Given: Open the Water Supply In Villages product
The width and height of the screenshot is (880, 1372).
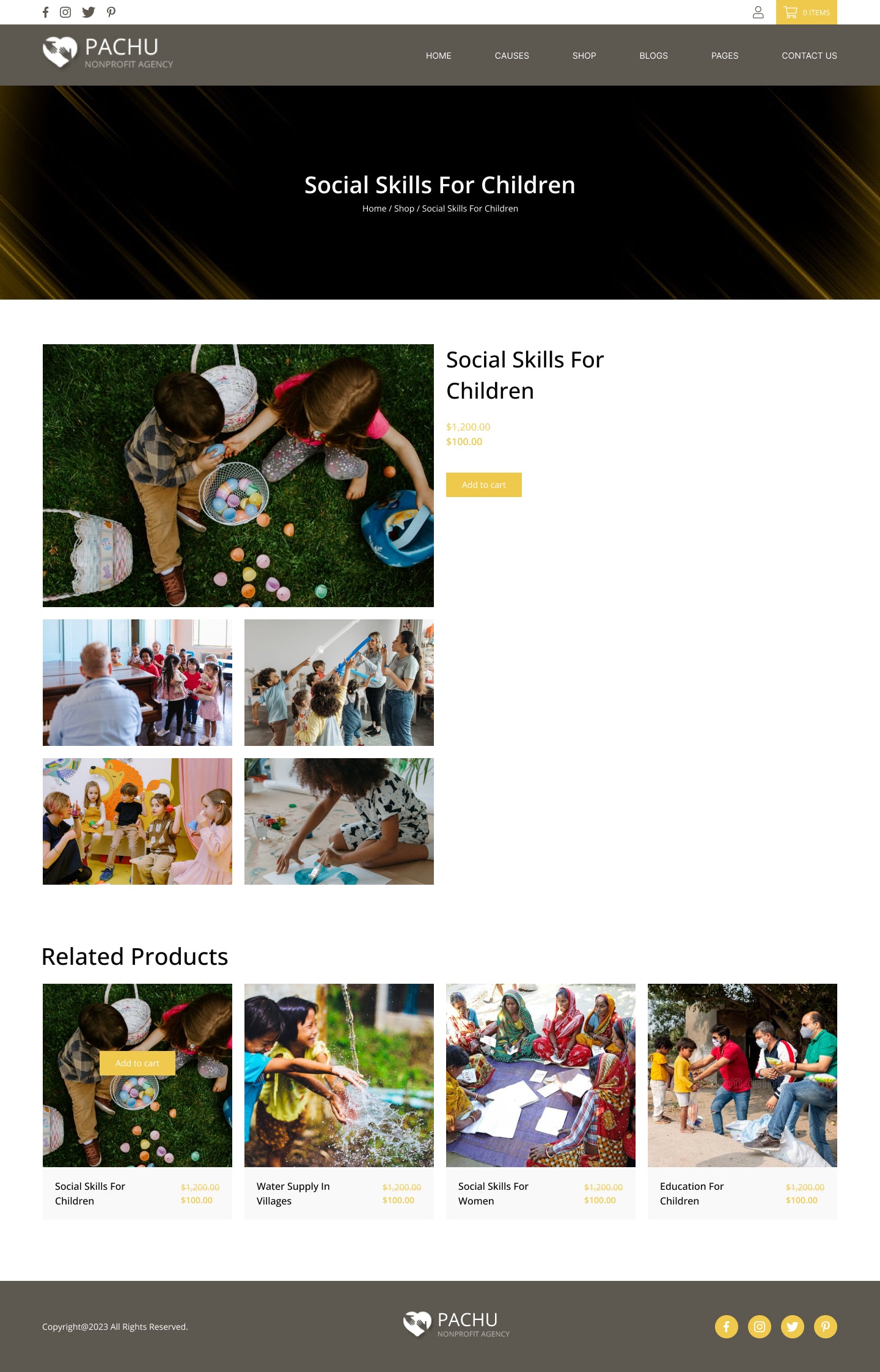Looking at the screenshot, I should tap(293, 1193).
